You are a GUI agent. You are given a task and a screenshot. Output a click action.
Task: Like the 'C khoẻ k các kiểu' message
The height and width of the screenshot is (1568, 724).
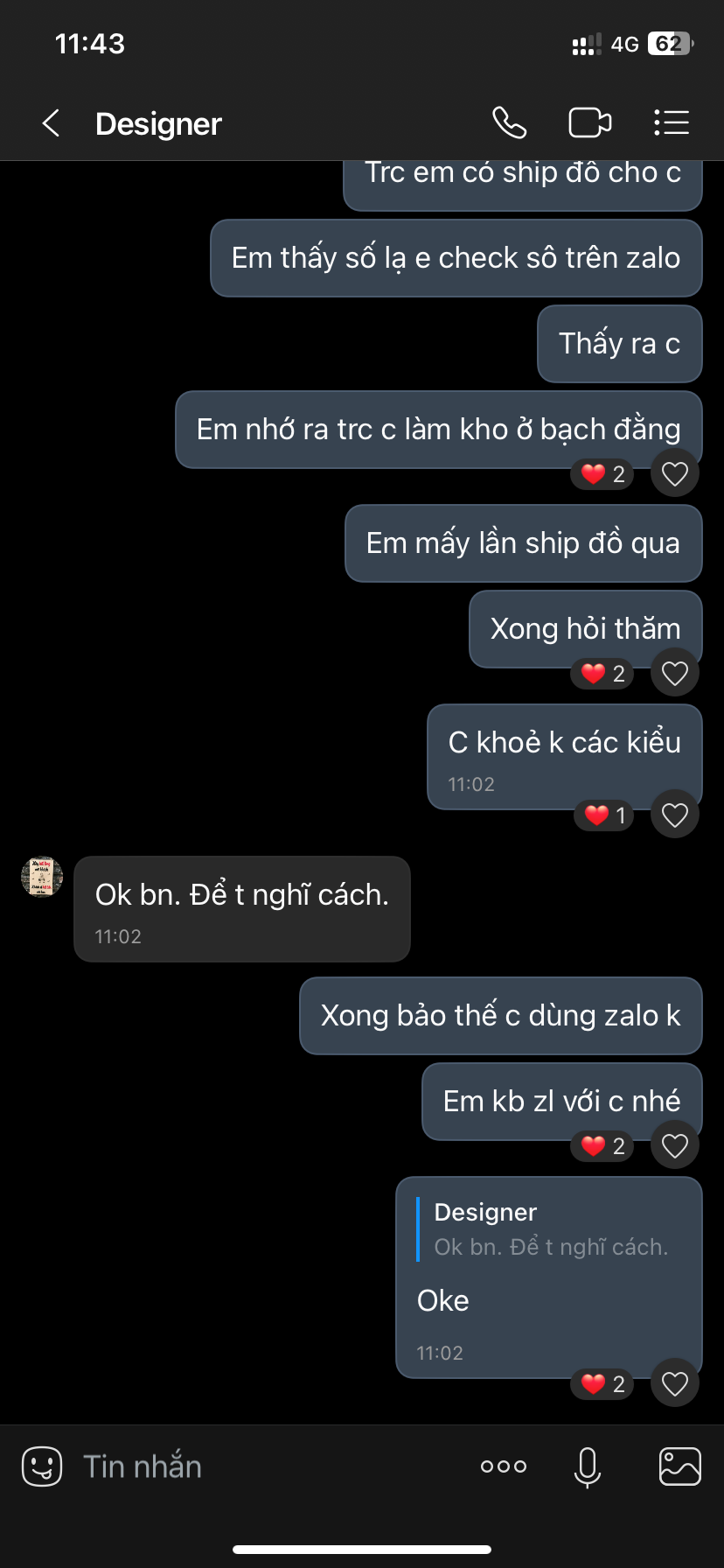[674, 815]
